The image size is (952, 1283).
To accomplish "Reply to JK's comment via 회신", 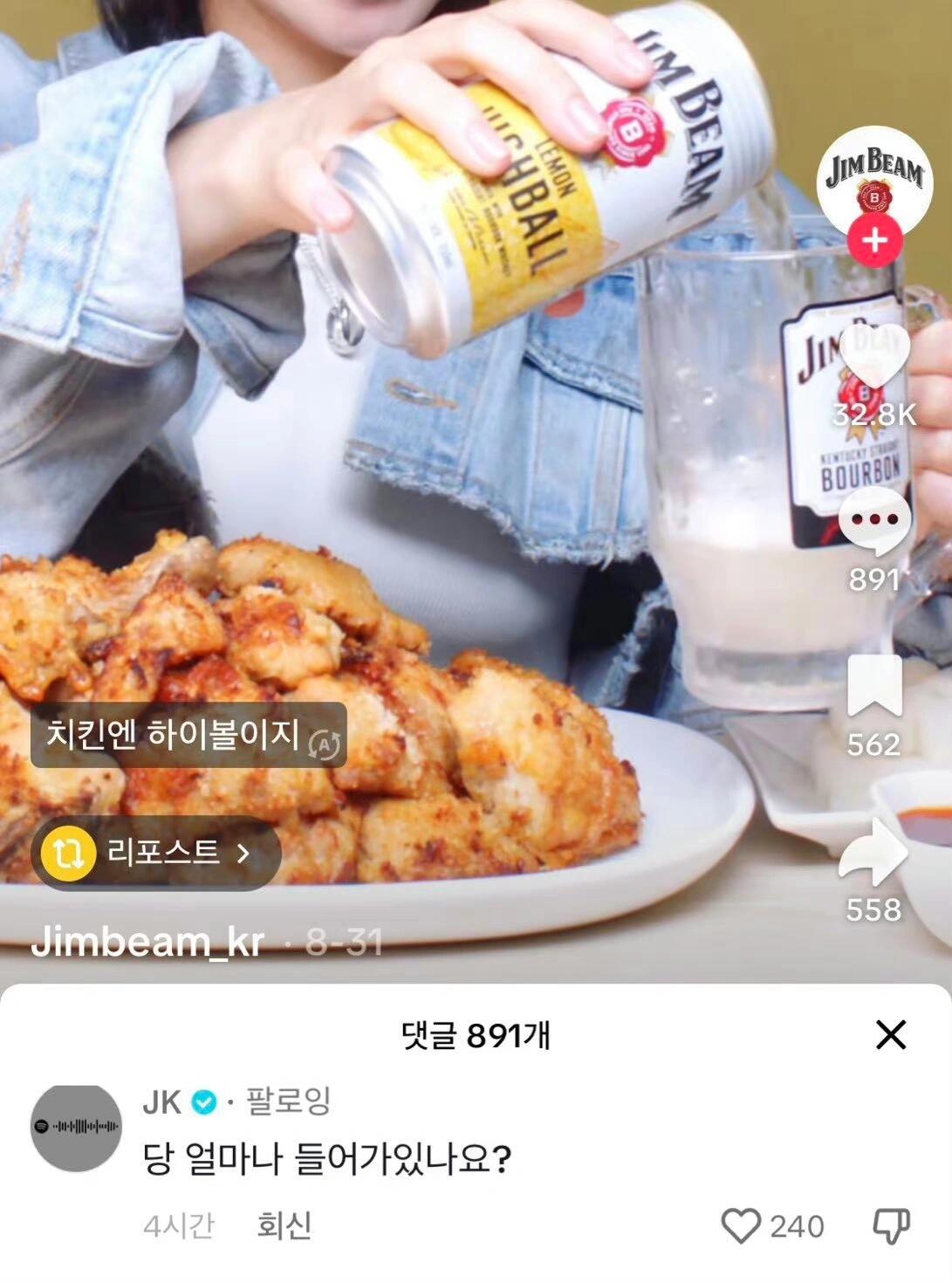I will coord(284,1226).
